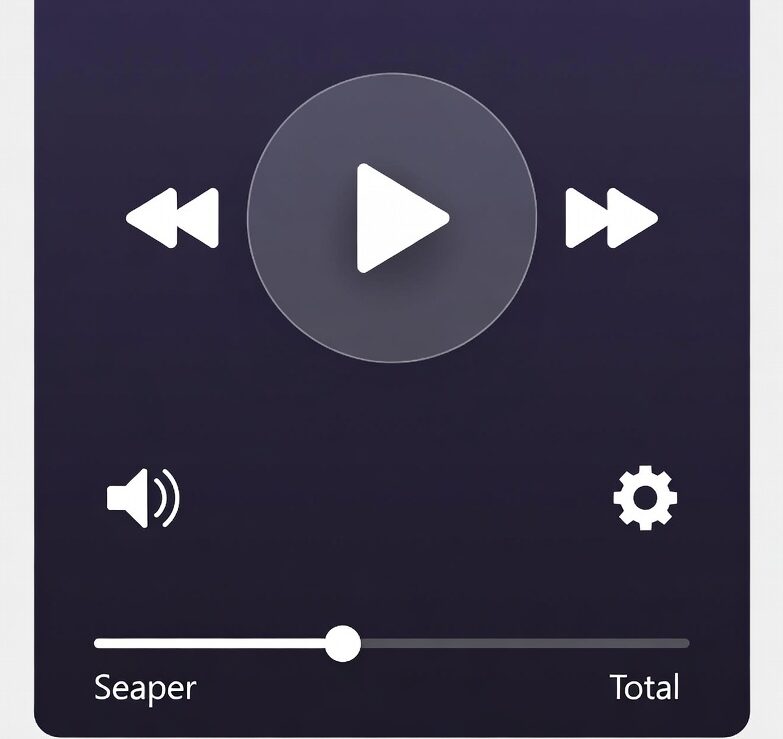Fast-forward using the double-right arrows
Viewport: 783px width, 739px height.
(x=611, y=218)
